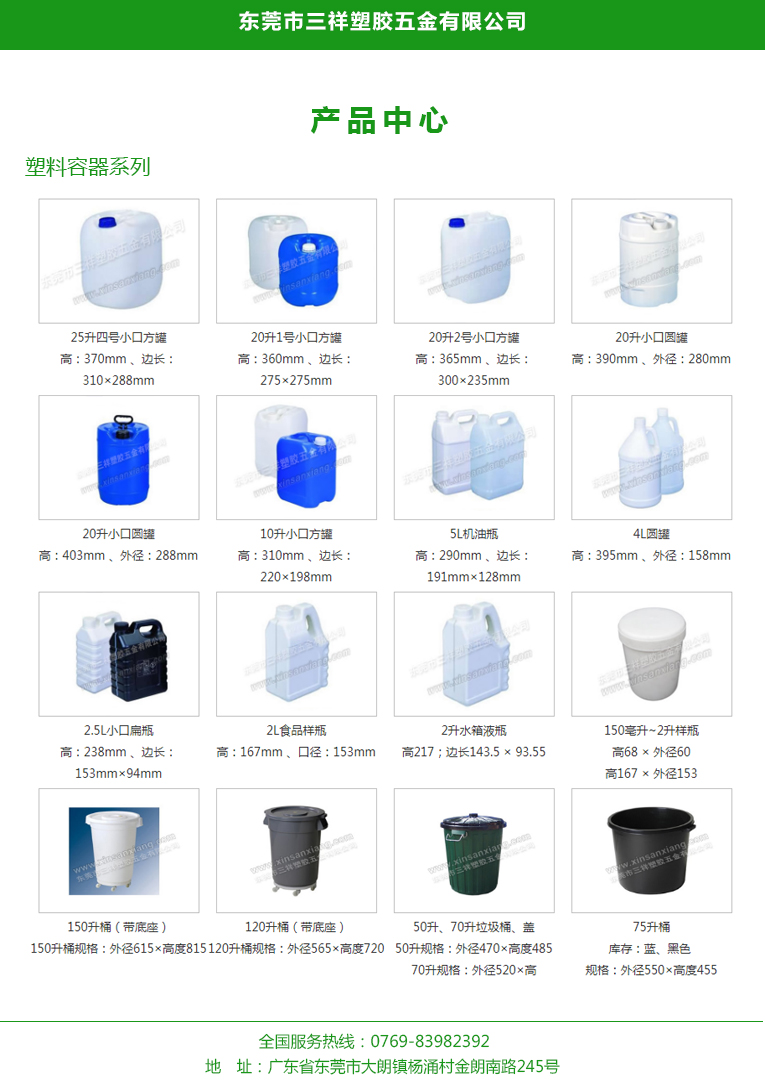Select the 150毫升~2升样瓶 product
Screen dimensions: 765x1082
pos(651,654)
